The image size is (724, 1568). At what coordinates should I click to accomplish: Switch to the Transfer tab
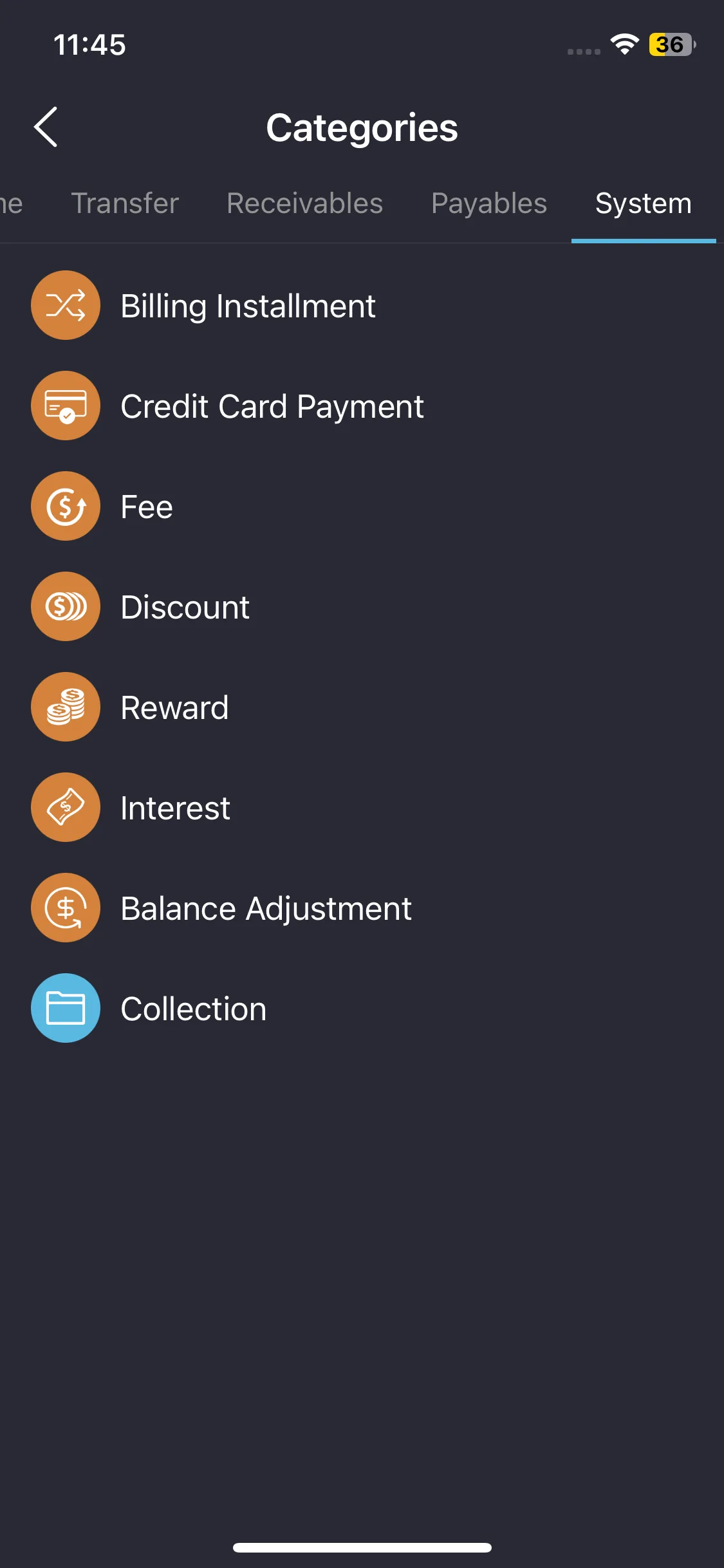125,203
